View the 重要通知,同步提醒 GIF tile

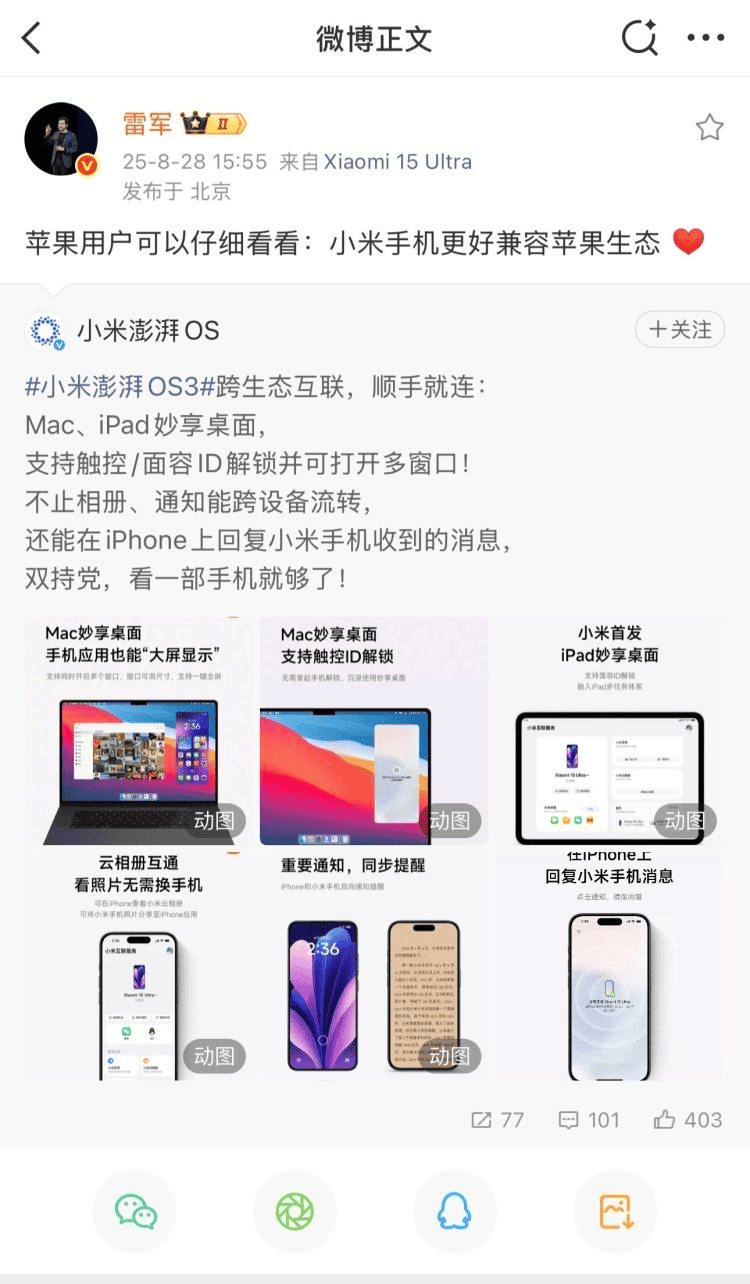click(x=374, y=965)
